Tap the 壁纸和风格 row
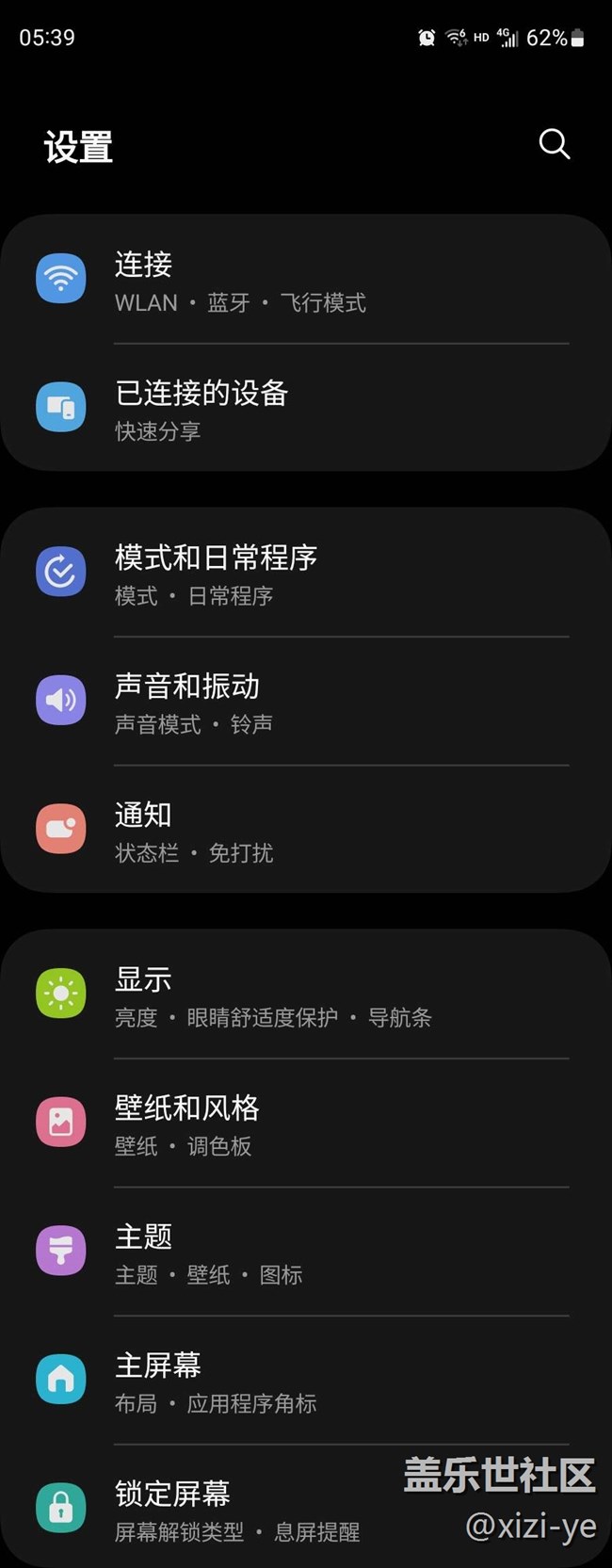 306,1123
